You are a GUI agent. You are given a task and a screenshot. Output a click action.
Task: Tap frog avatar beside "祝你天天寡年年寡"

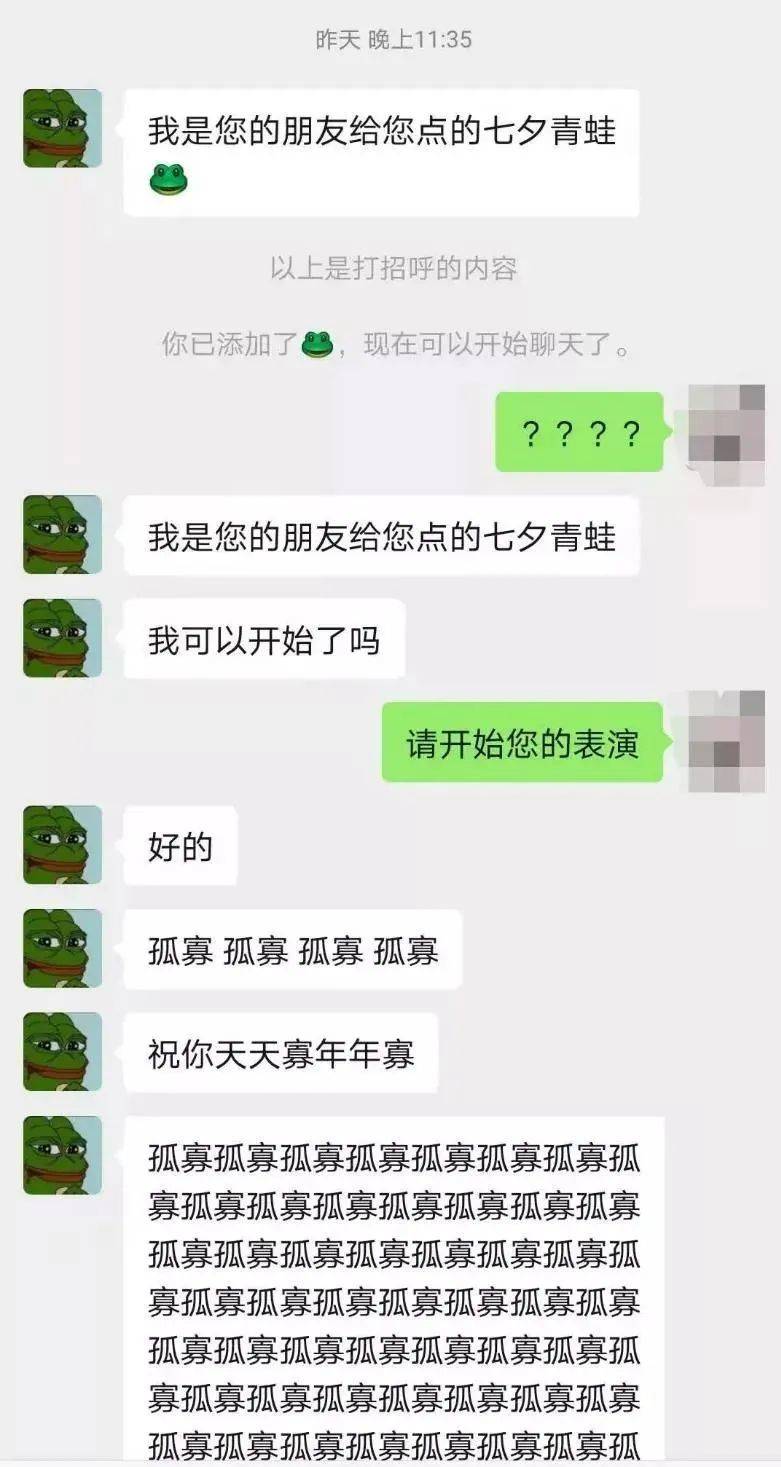[x=62, y=1051]
